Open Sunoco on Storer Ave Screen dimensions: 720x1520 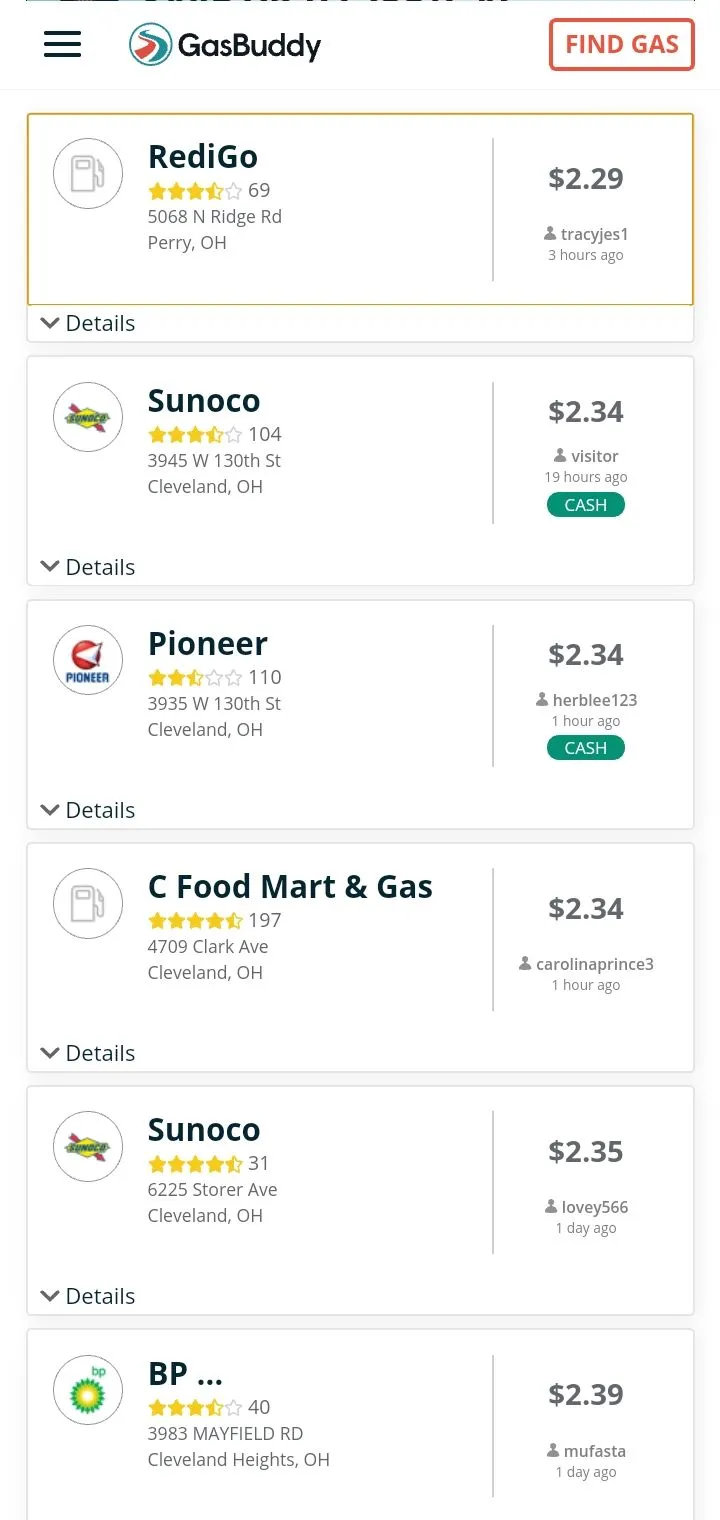coord(204,1130)
